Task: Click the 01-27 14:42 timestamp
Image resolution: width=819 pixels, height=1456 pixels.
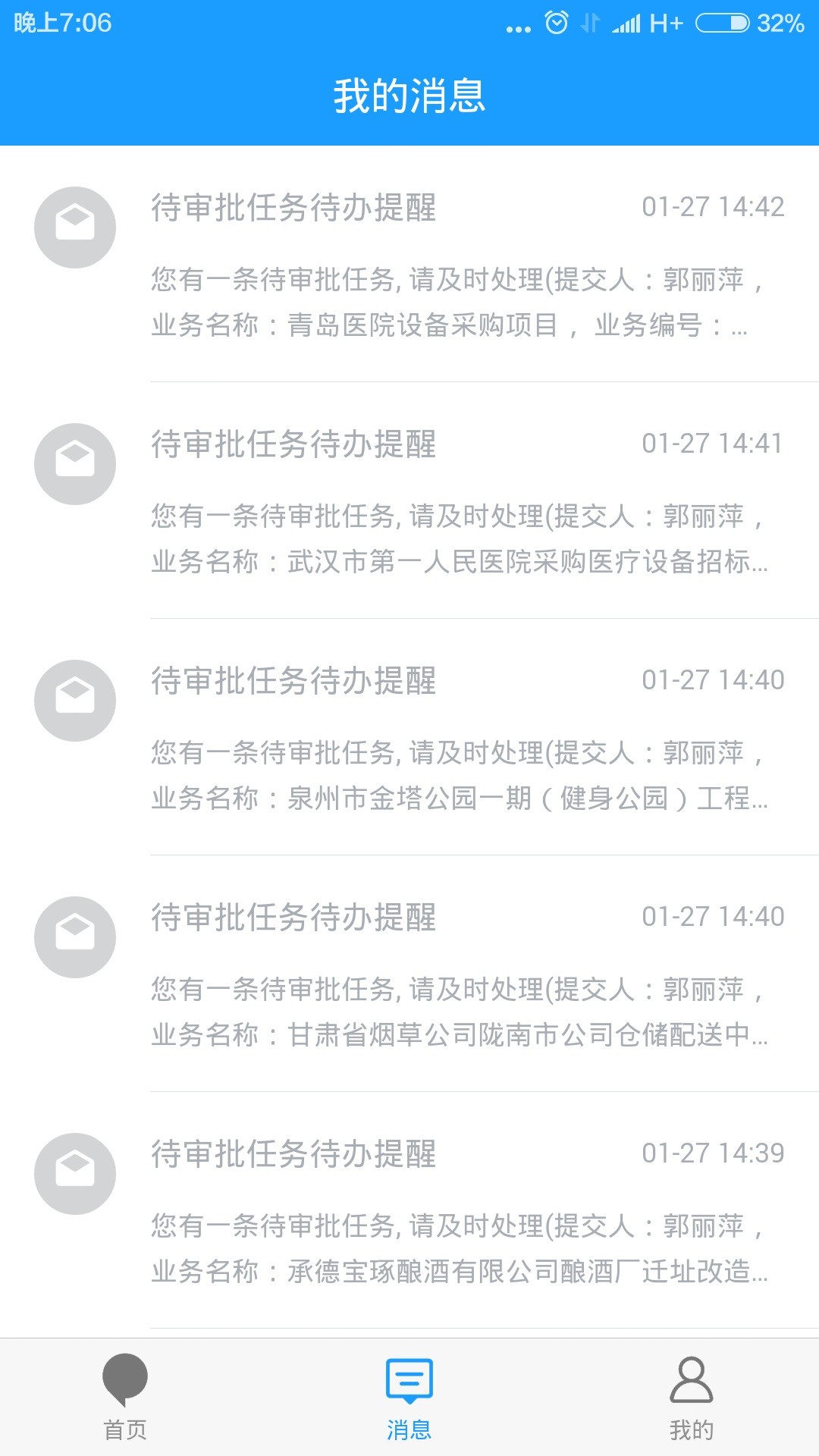Action: [712, 206]
